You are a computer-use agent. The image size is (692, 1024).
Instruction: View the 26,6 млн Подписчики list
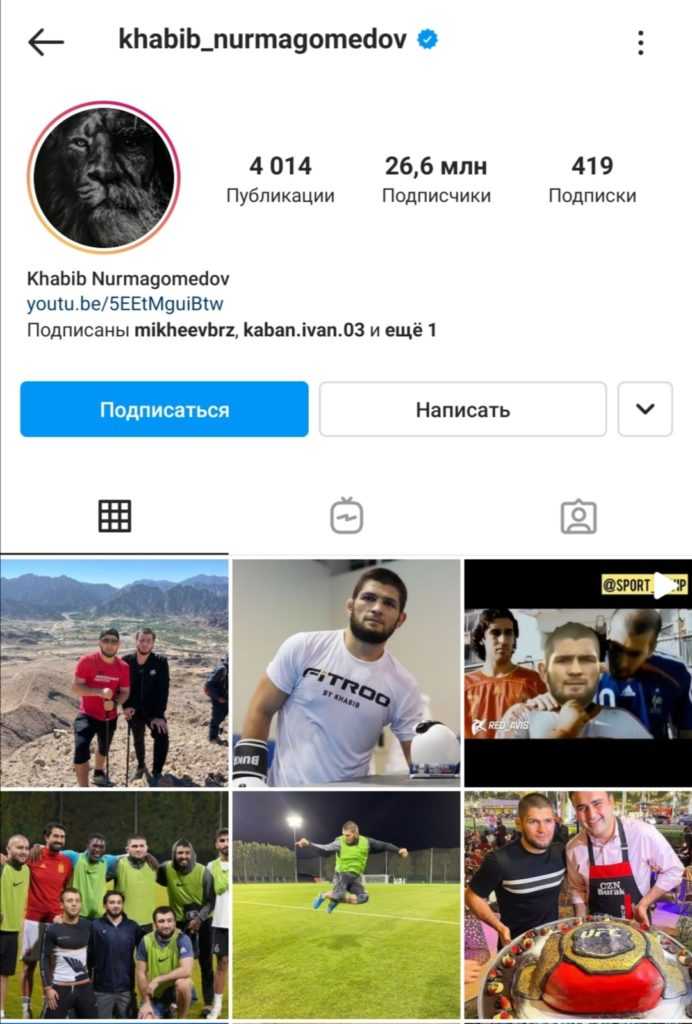point(436,179)
